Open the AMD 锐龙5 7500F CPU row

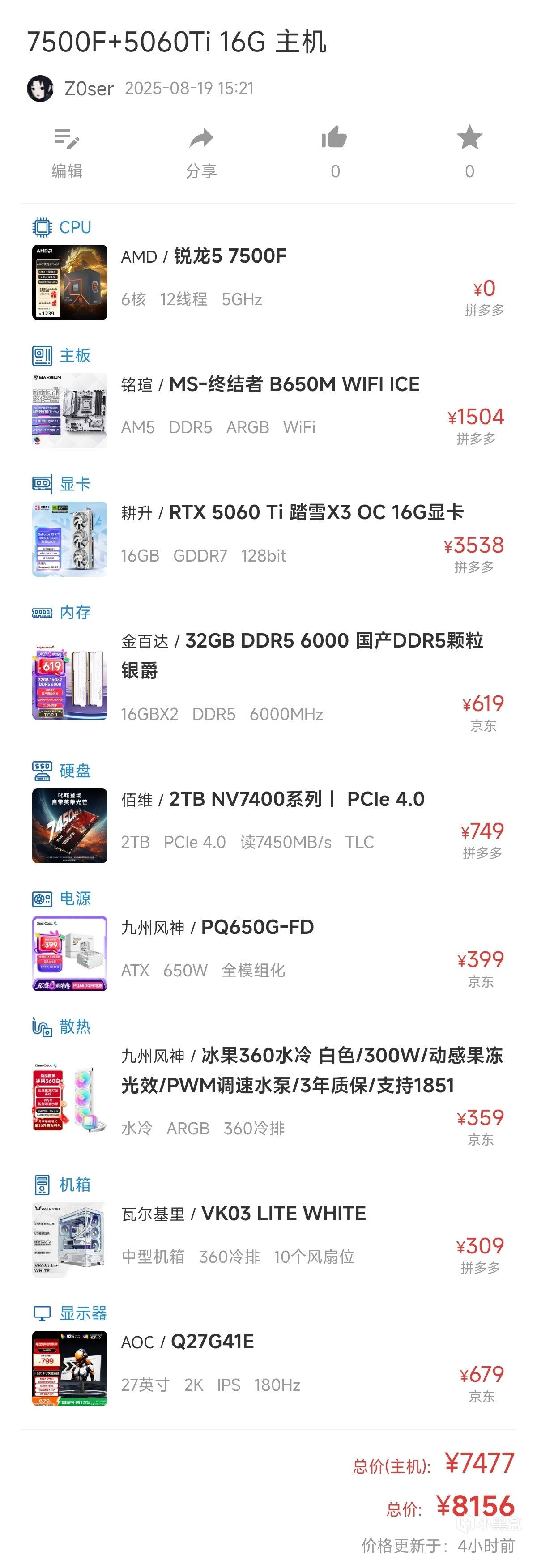(x=268, y=282)
